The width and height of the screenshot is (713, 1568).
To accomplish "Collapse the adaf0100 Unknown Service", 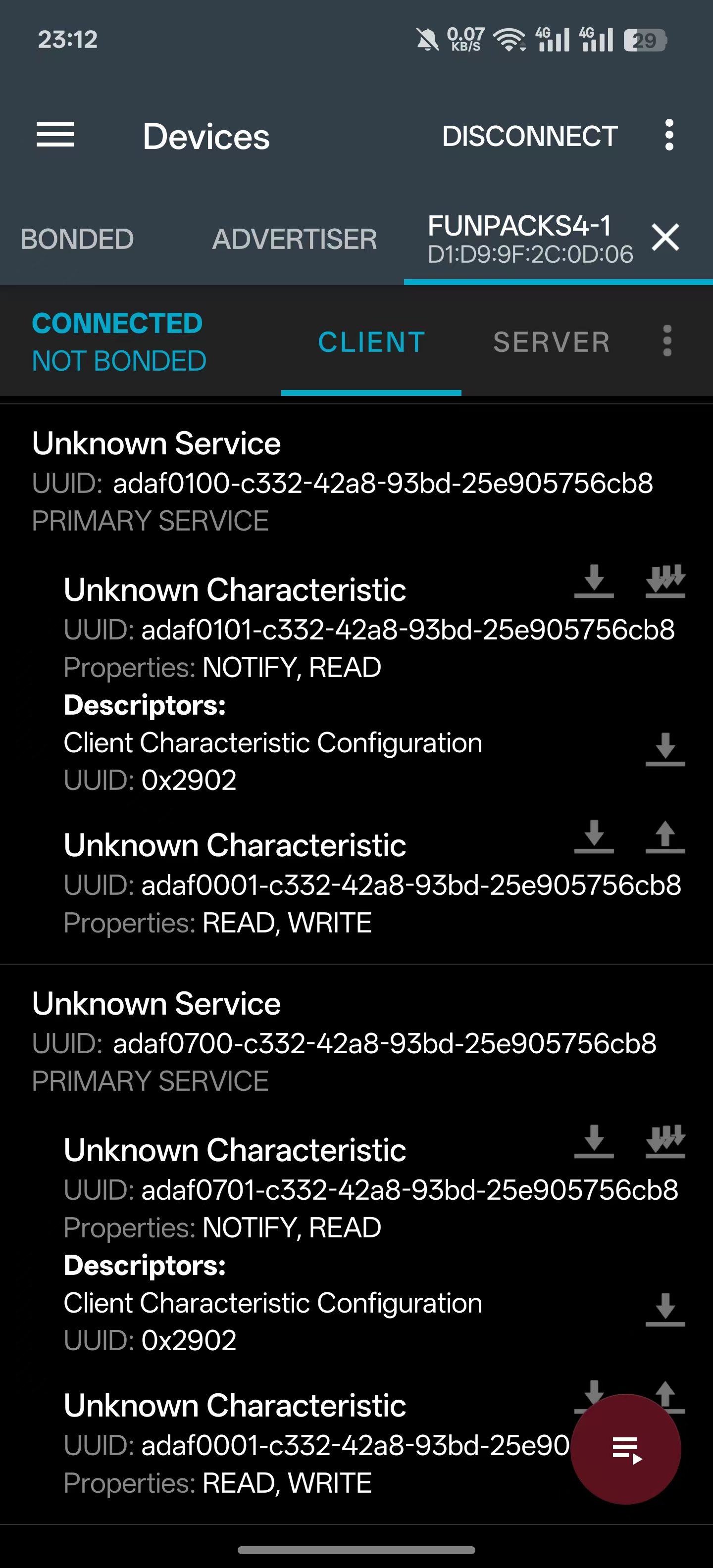I will pos(356,481).
